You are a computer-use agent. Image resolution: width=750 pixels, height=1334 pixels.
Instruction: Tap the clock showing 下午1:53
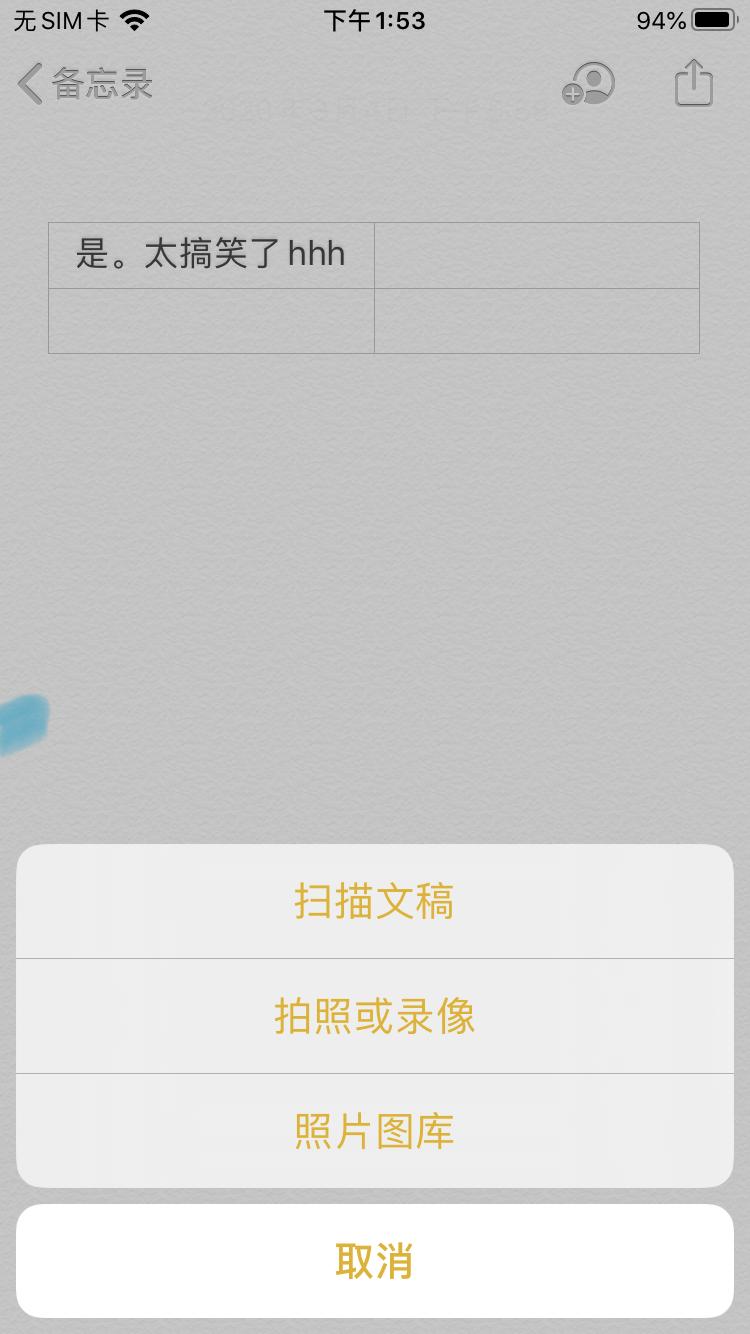[375, 19]
